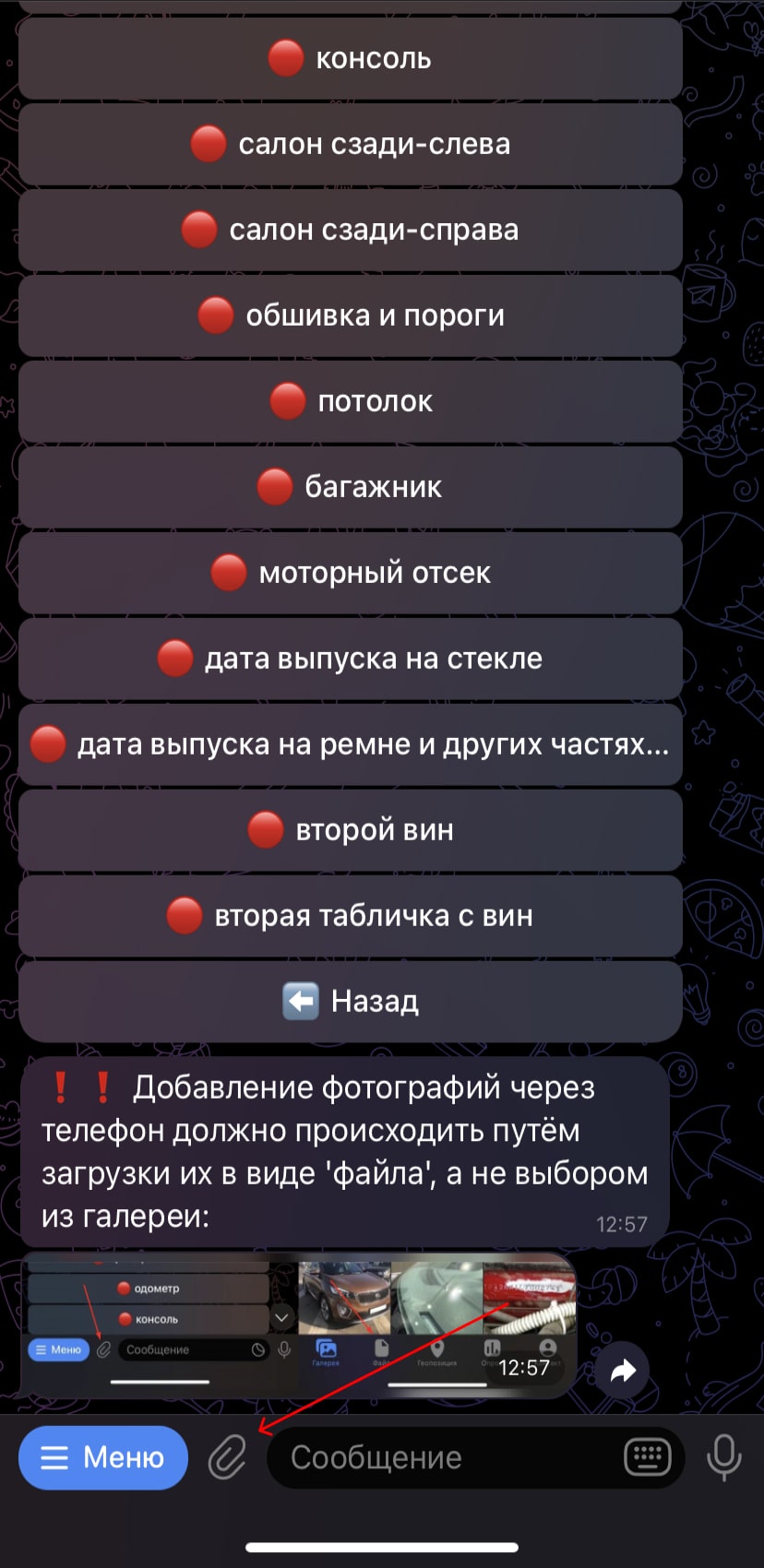
Task: Open обшивка и пороги option
Action: 350,315
